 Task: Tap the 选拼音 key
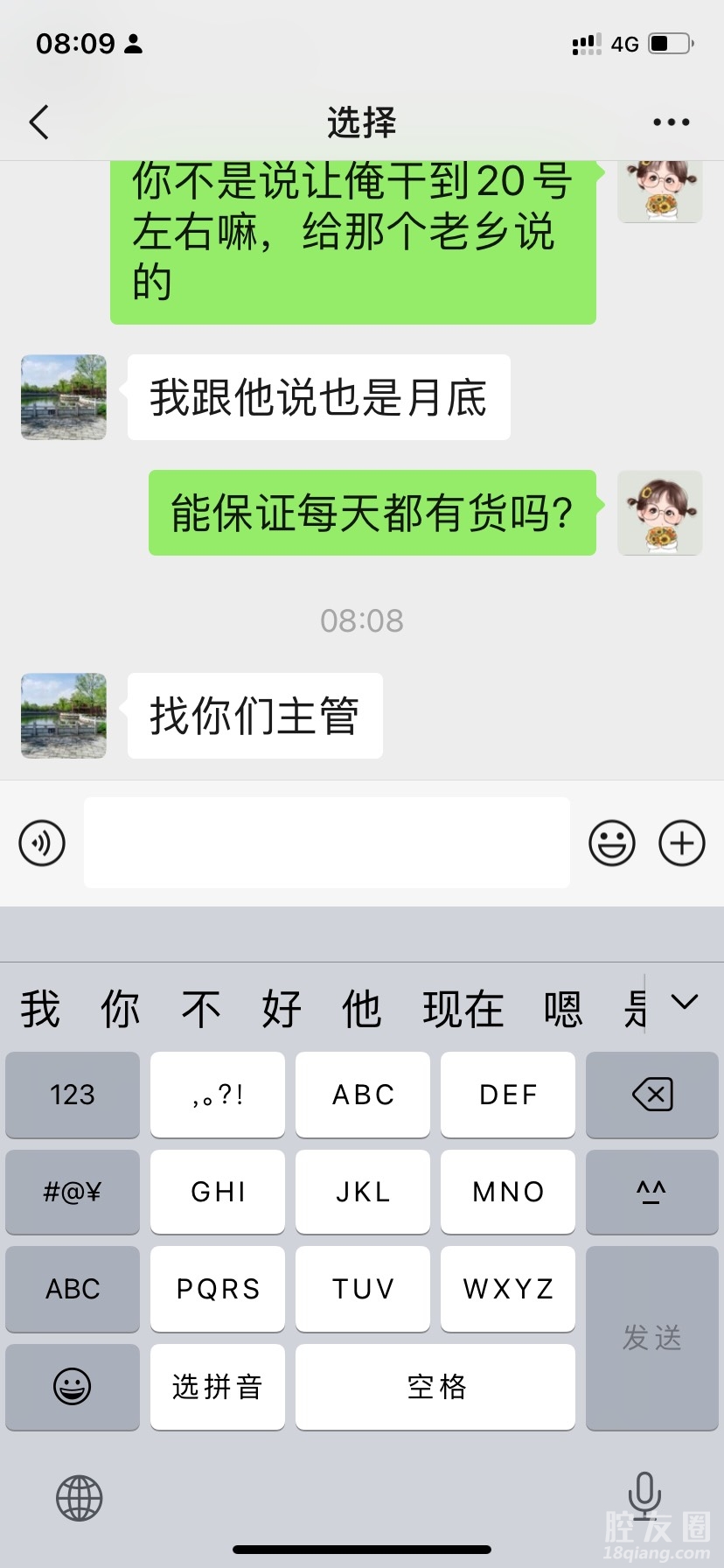(x=217, y=1387)
